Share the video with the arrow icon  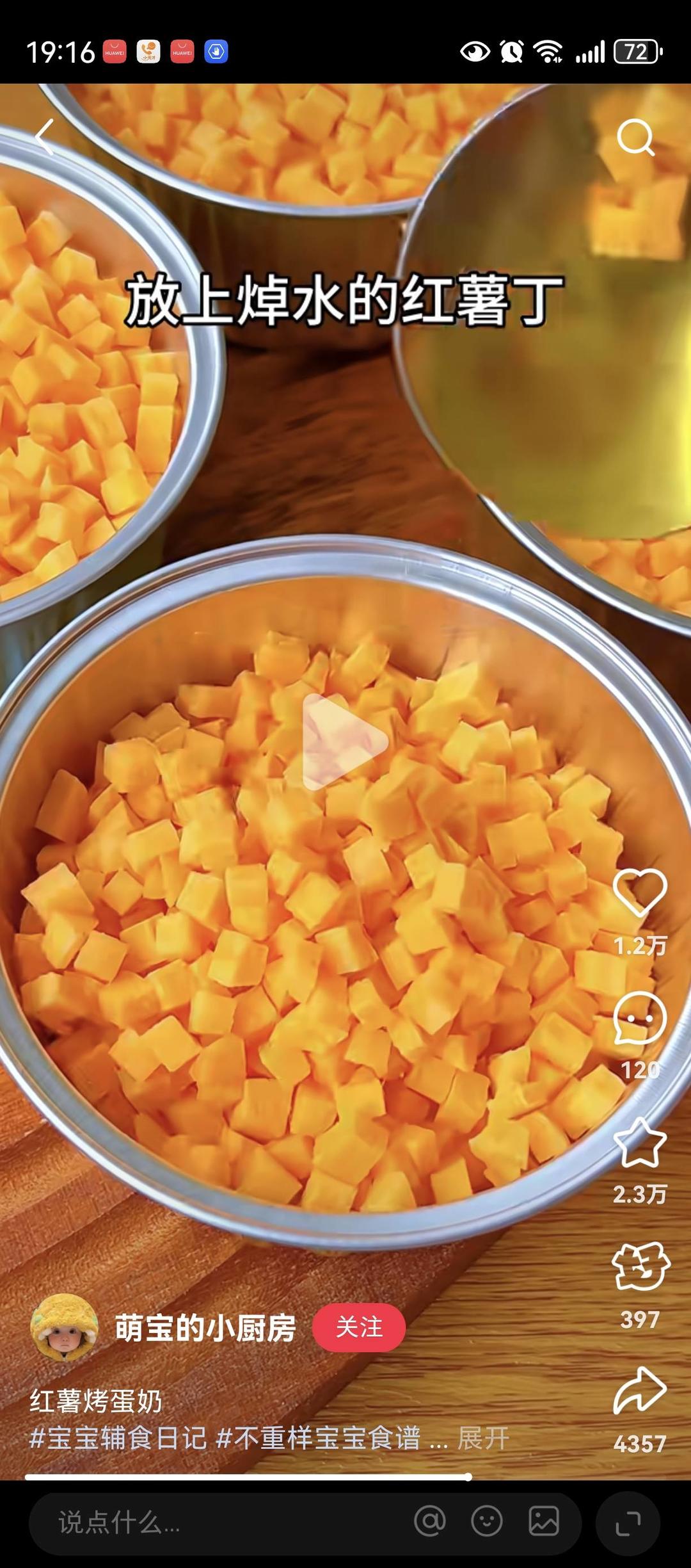pyautogui.click(x=640, y=1391)
